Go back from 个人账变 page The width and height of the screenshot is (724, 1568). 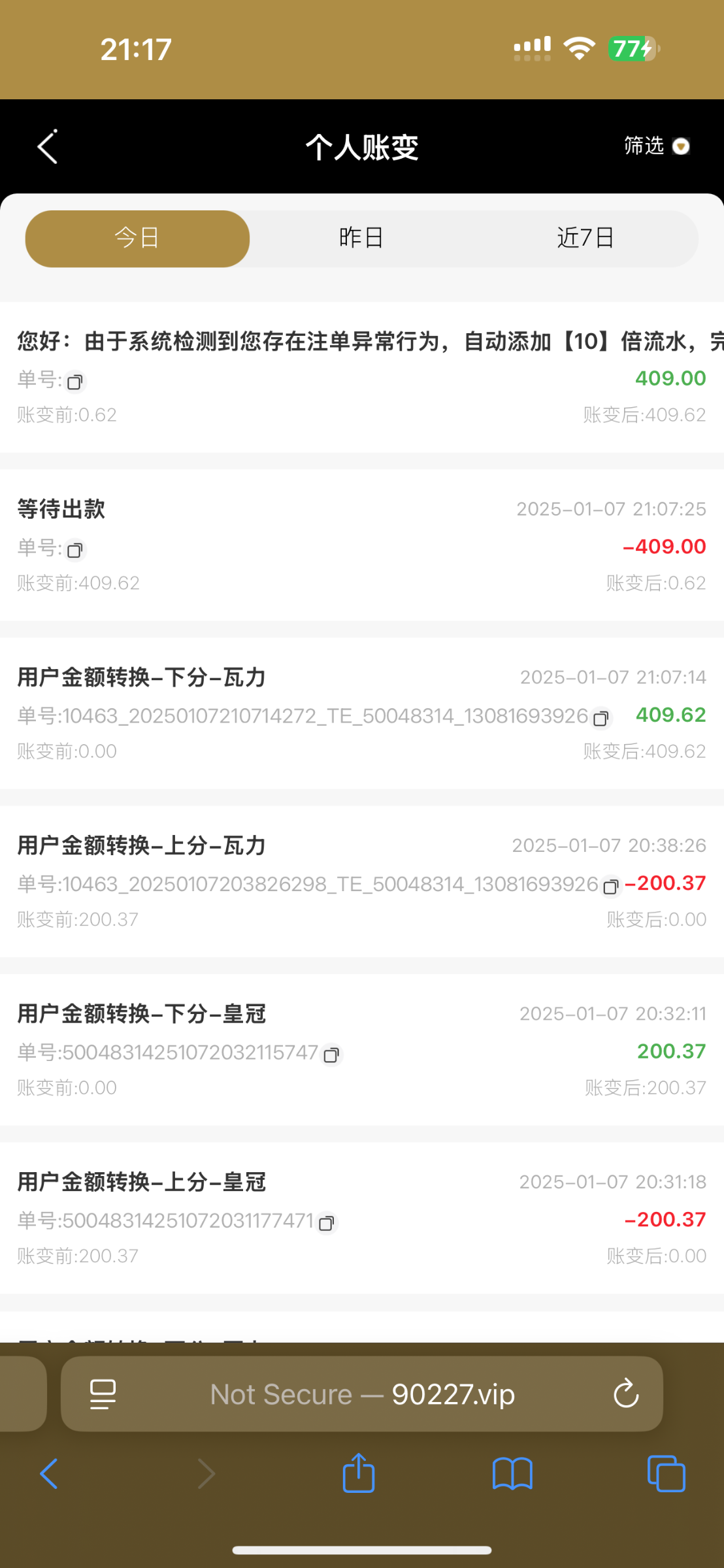click(48, 146)
